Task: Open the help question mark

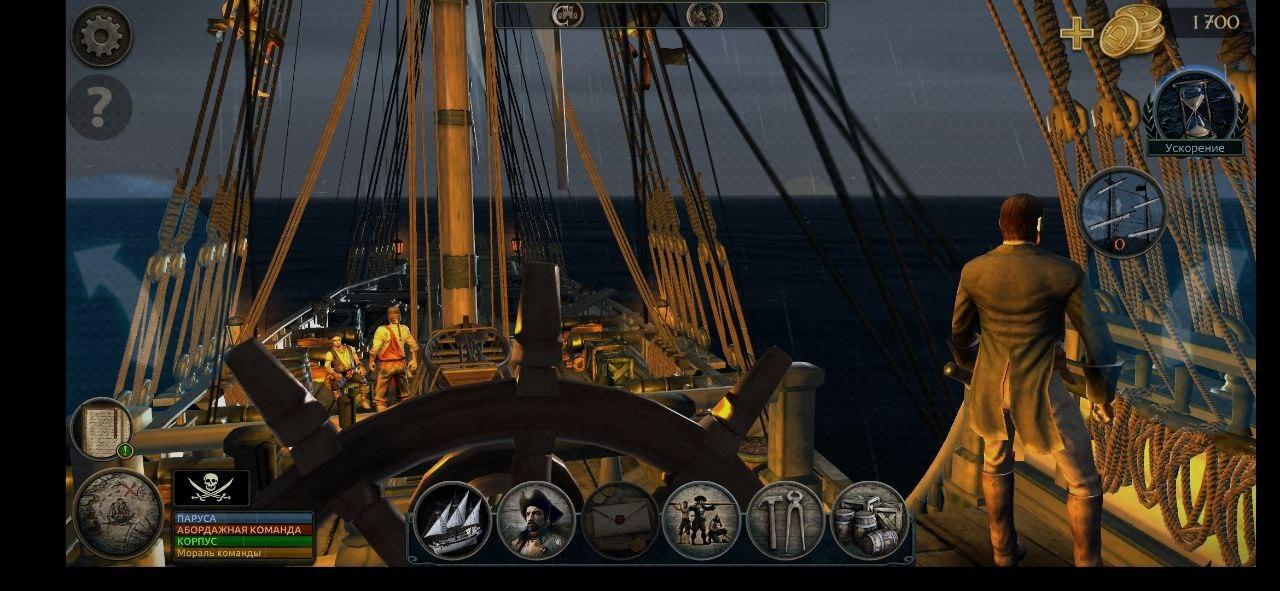Action: [x=100, y=107]
